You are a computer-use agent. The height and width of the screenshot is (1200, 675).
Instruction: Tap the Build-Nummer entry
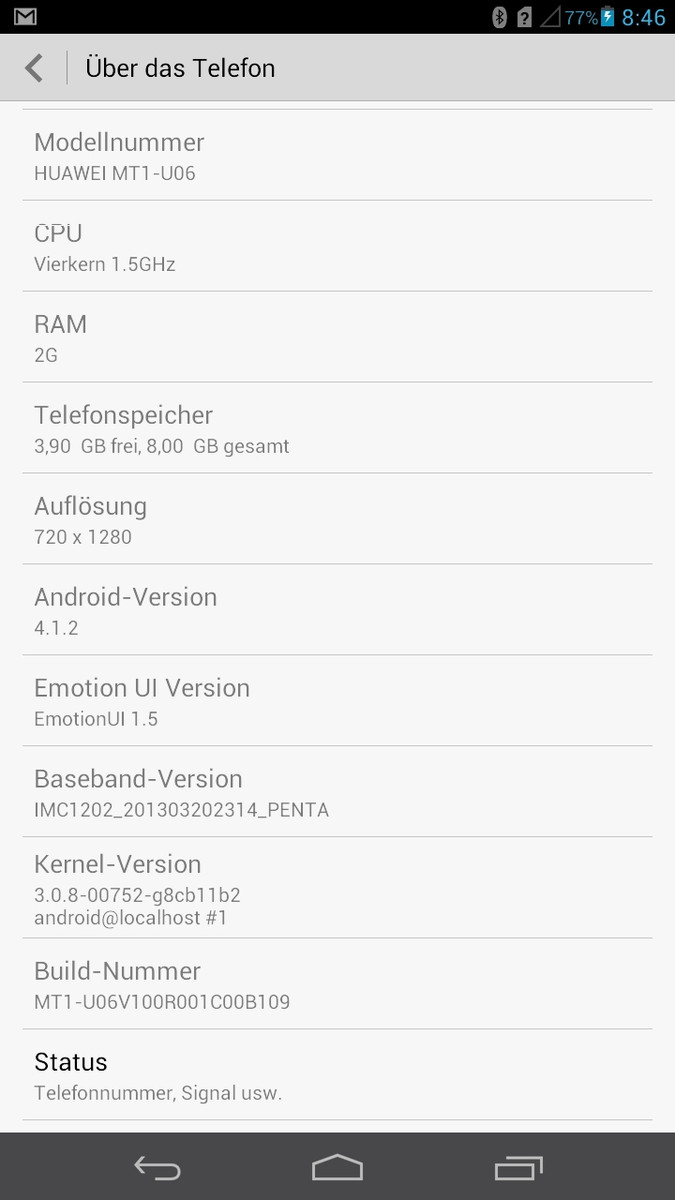tap(337, 984)
